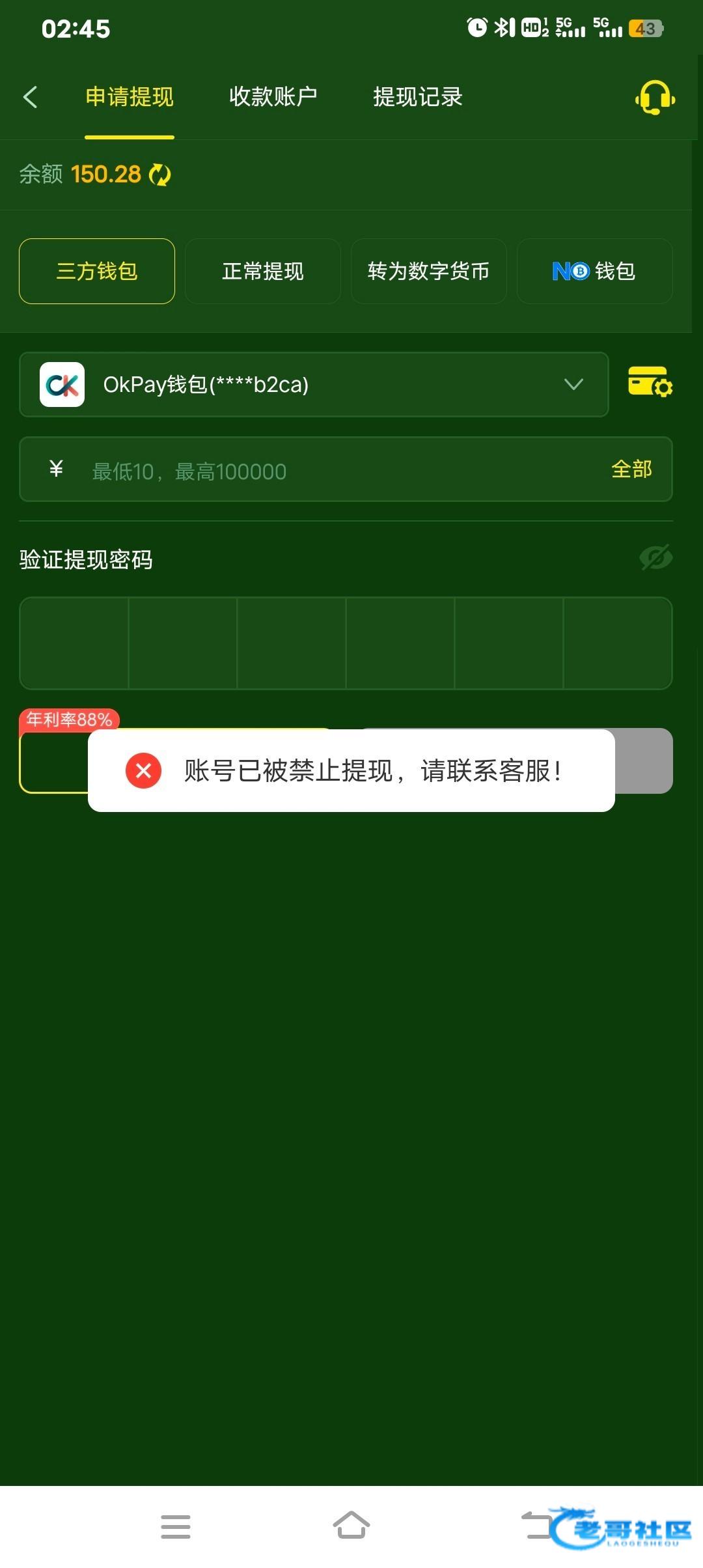This screenshot has width=703, height=1568.
Task: Choose the 三方钱包 withdrawal method
Action: coord(97,271)
